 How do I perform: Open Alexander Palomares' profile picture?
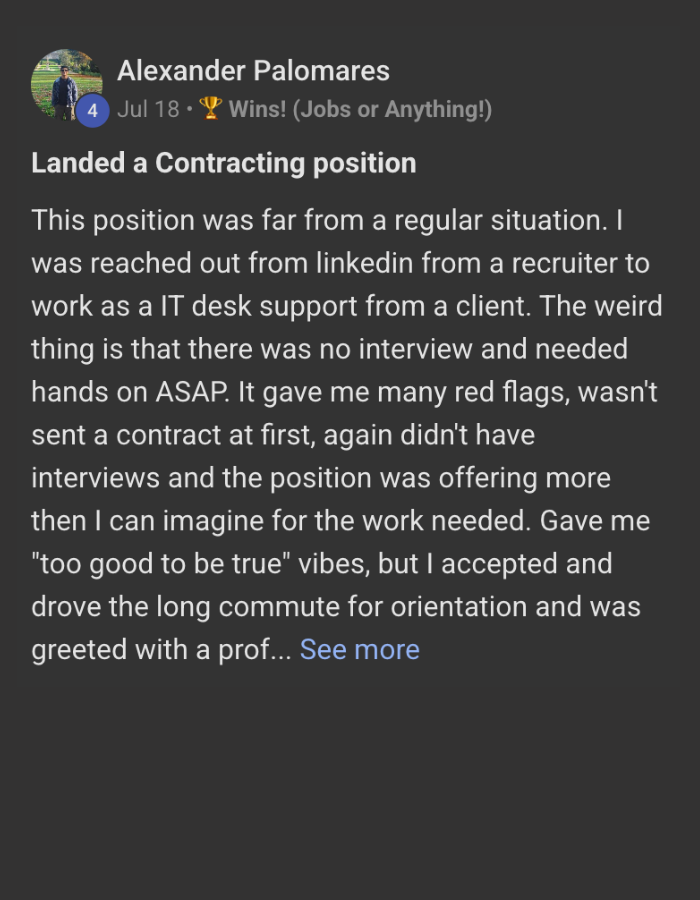click(65, 84)
